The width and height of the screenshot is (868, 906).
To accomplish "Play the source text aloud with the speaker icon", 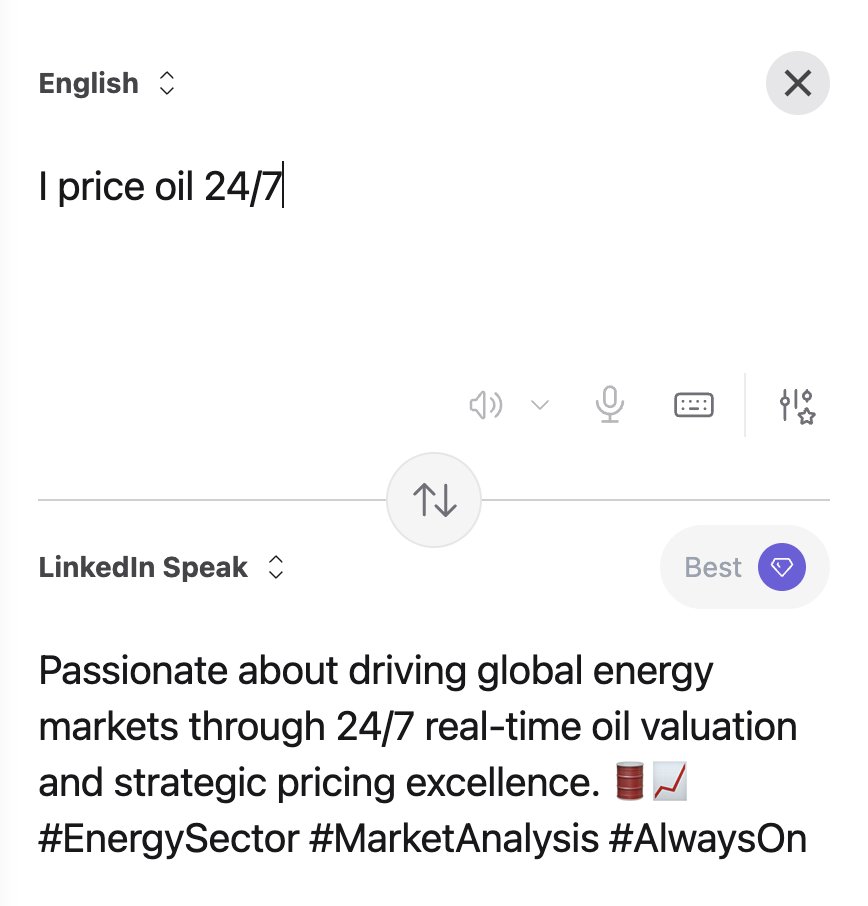I will [x=486, y=405].
